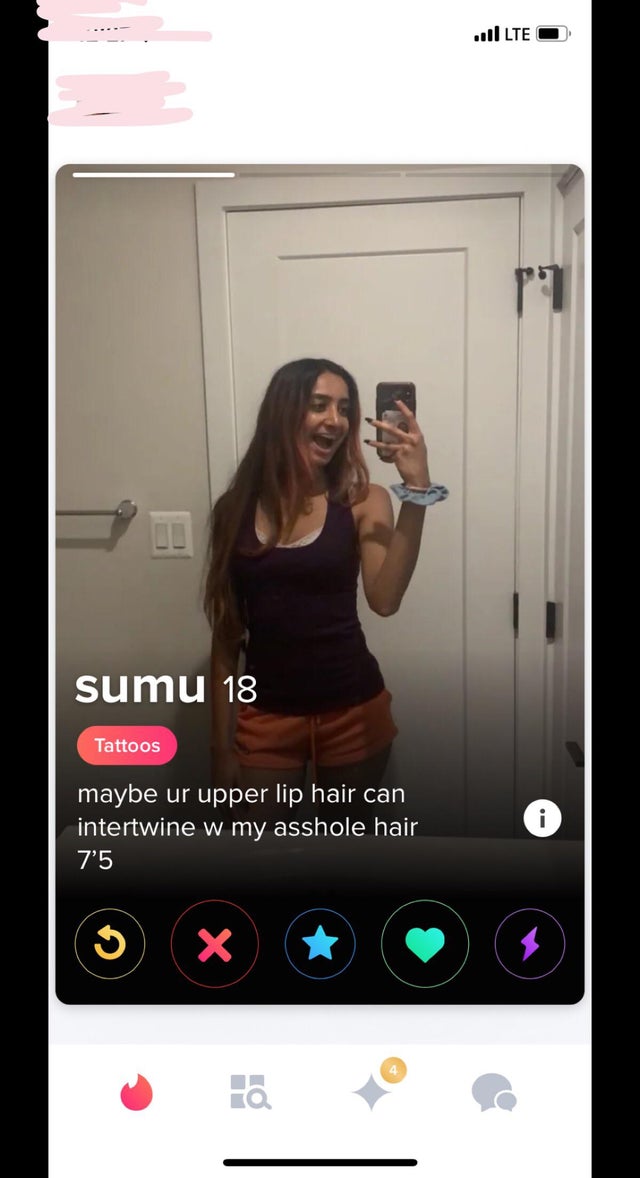
Task: Open the Messages chat bubbles tab
Action: [494, 1092]
